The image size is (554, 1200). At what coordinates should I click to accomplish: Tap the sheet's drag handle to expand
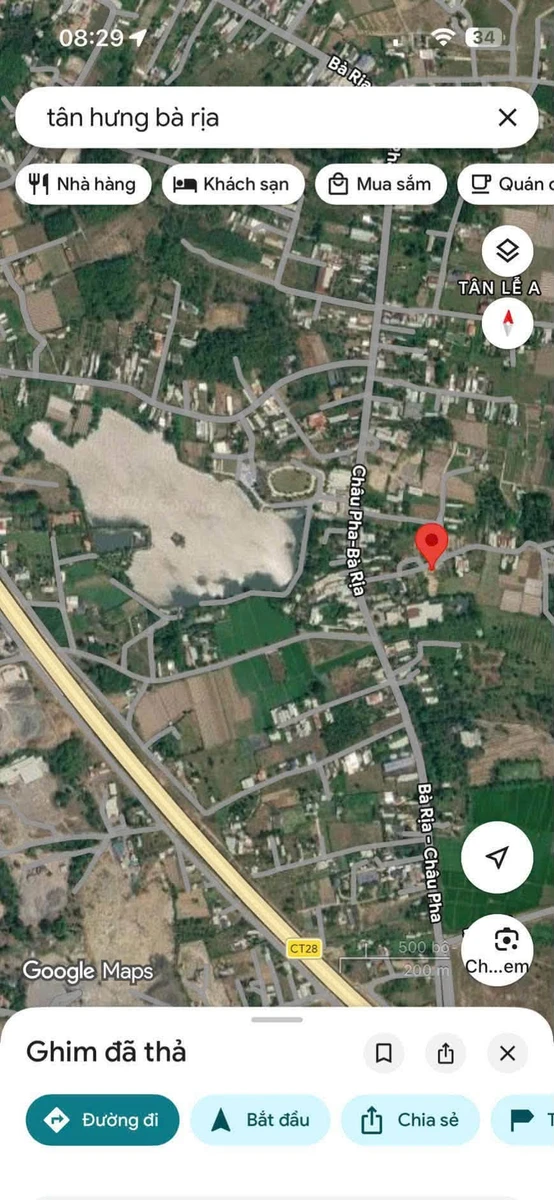pyautogui.click(x=277, y=1019)
